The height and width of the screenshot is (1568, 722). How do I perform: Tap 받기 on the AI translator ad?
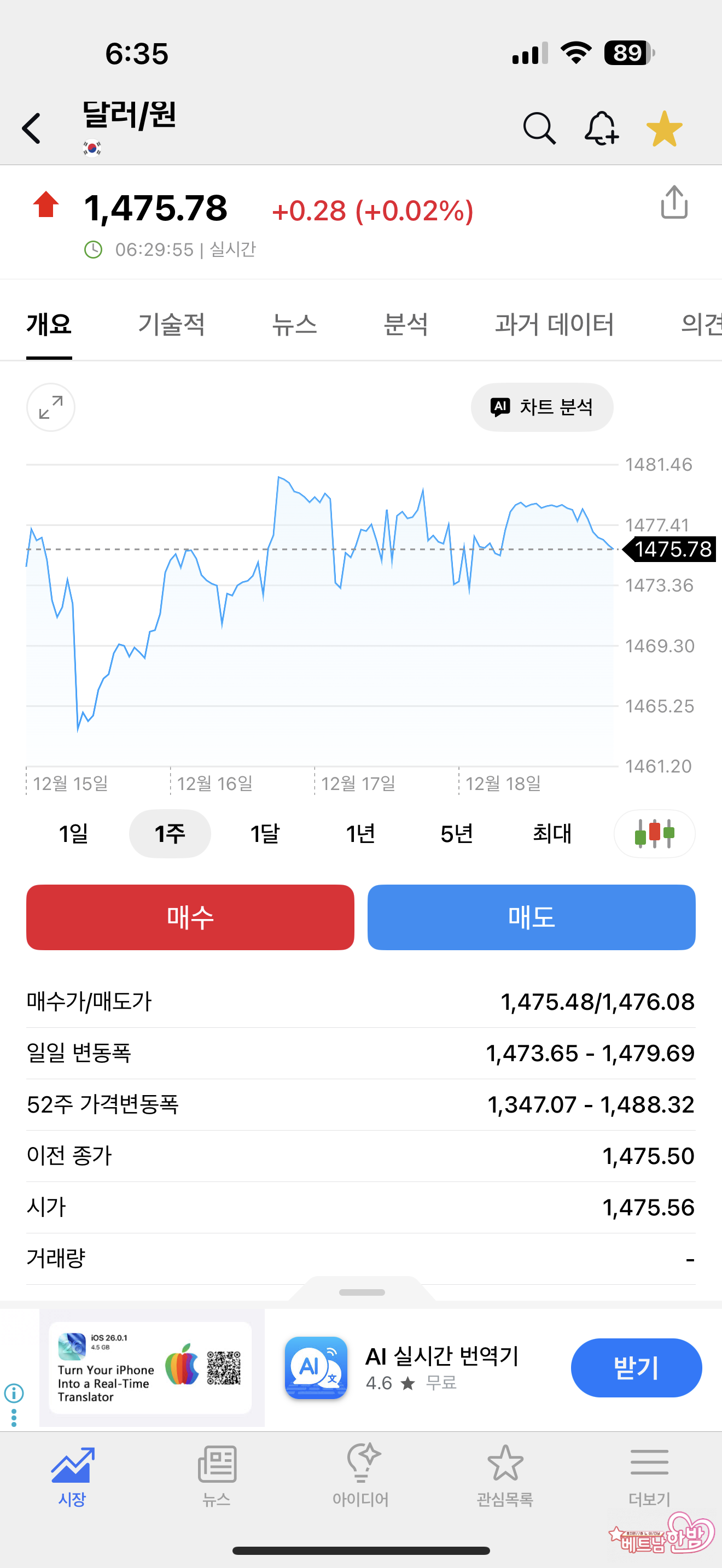coord(636,1368)
